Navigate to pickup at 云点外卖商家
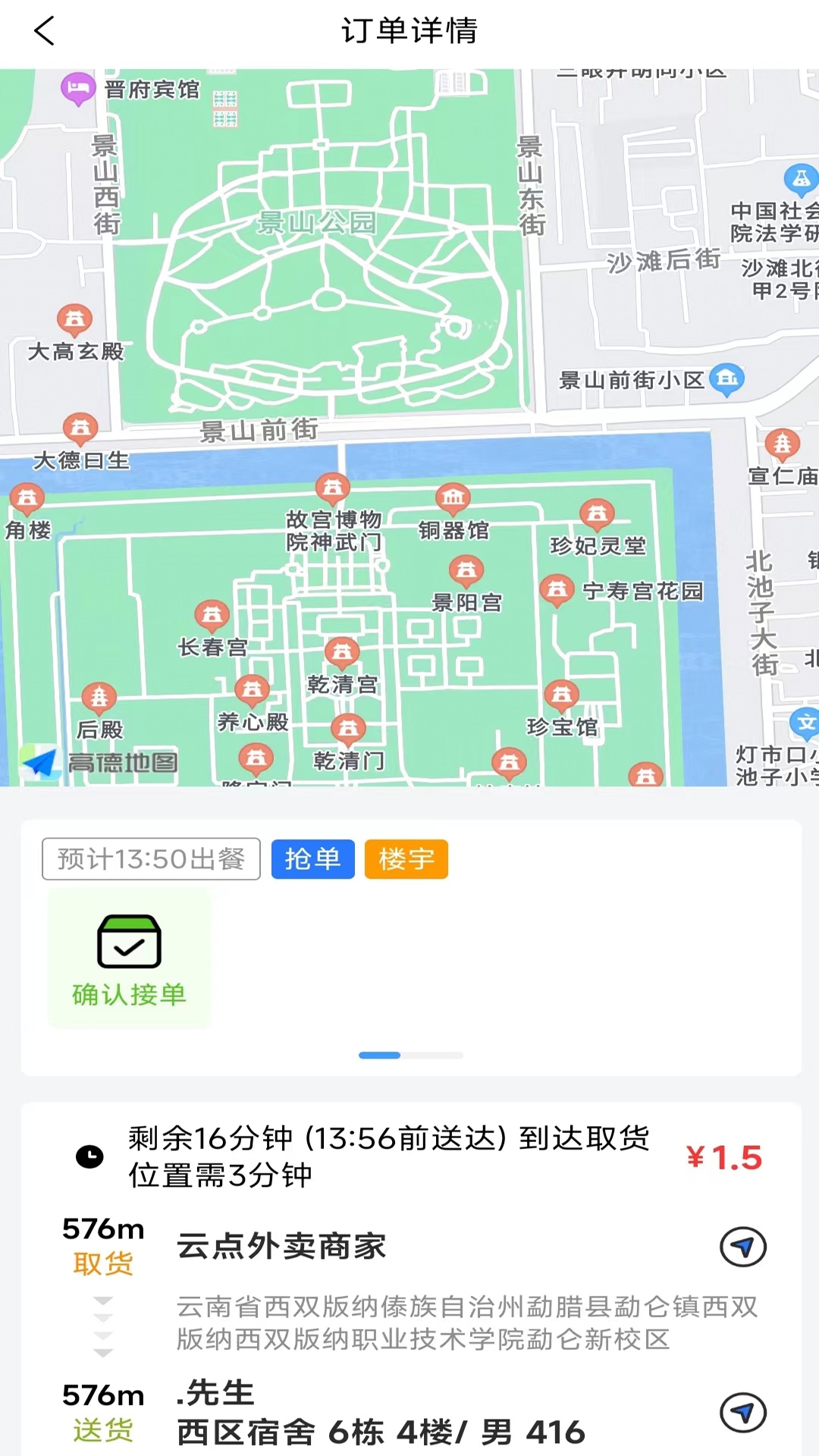819x1456 pixels. (742, 1247)
